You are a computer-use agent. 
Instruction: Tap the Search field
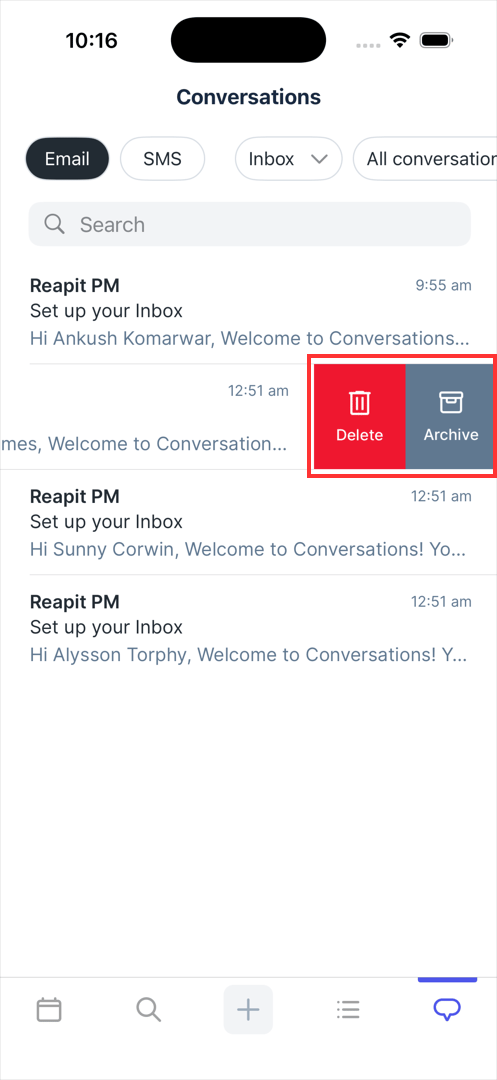(250, 224)
